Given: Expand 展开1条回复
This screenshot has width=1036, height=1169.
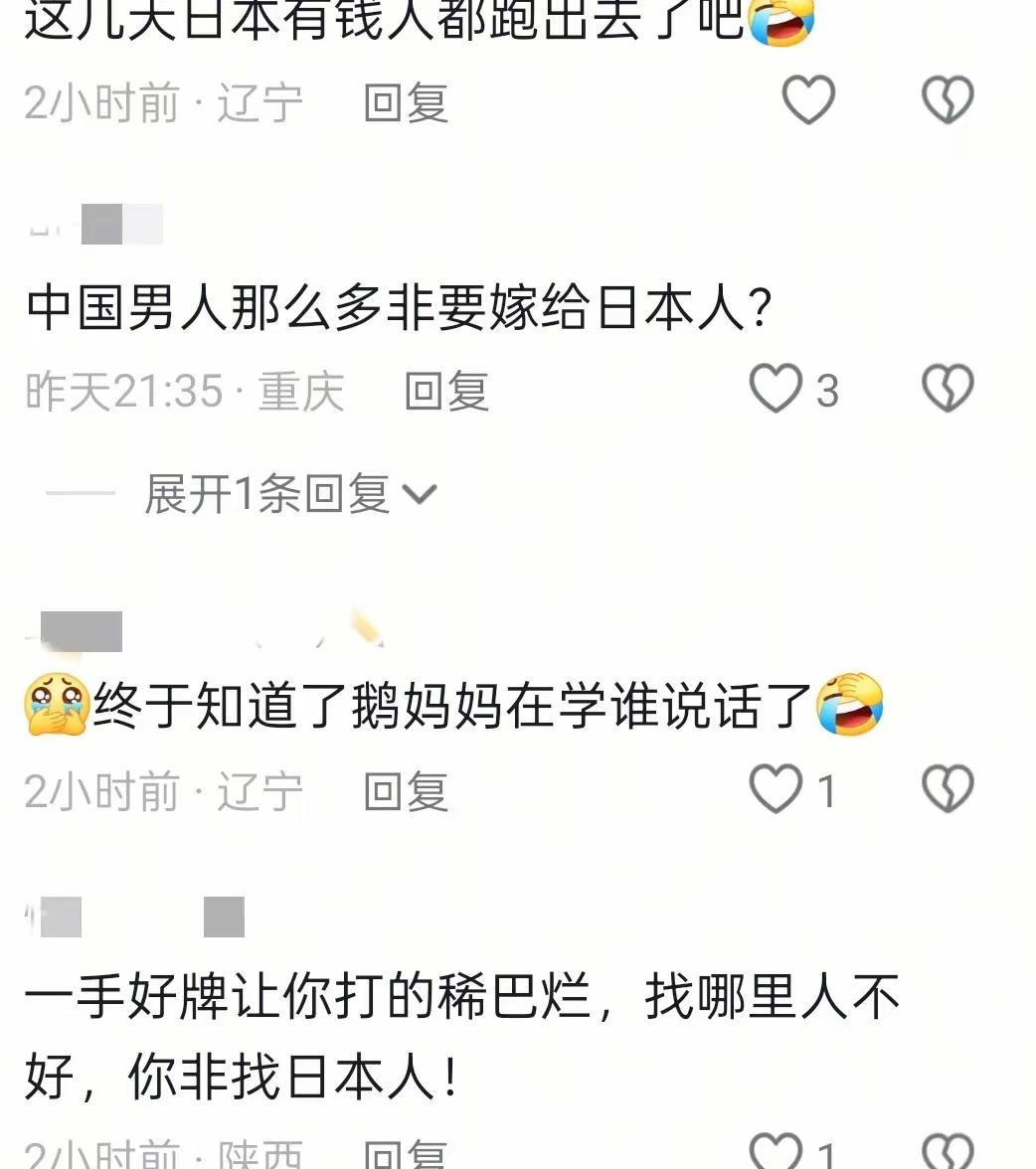Looking at the screenshot, I should click(x=290, y=494).
